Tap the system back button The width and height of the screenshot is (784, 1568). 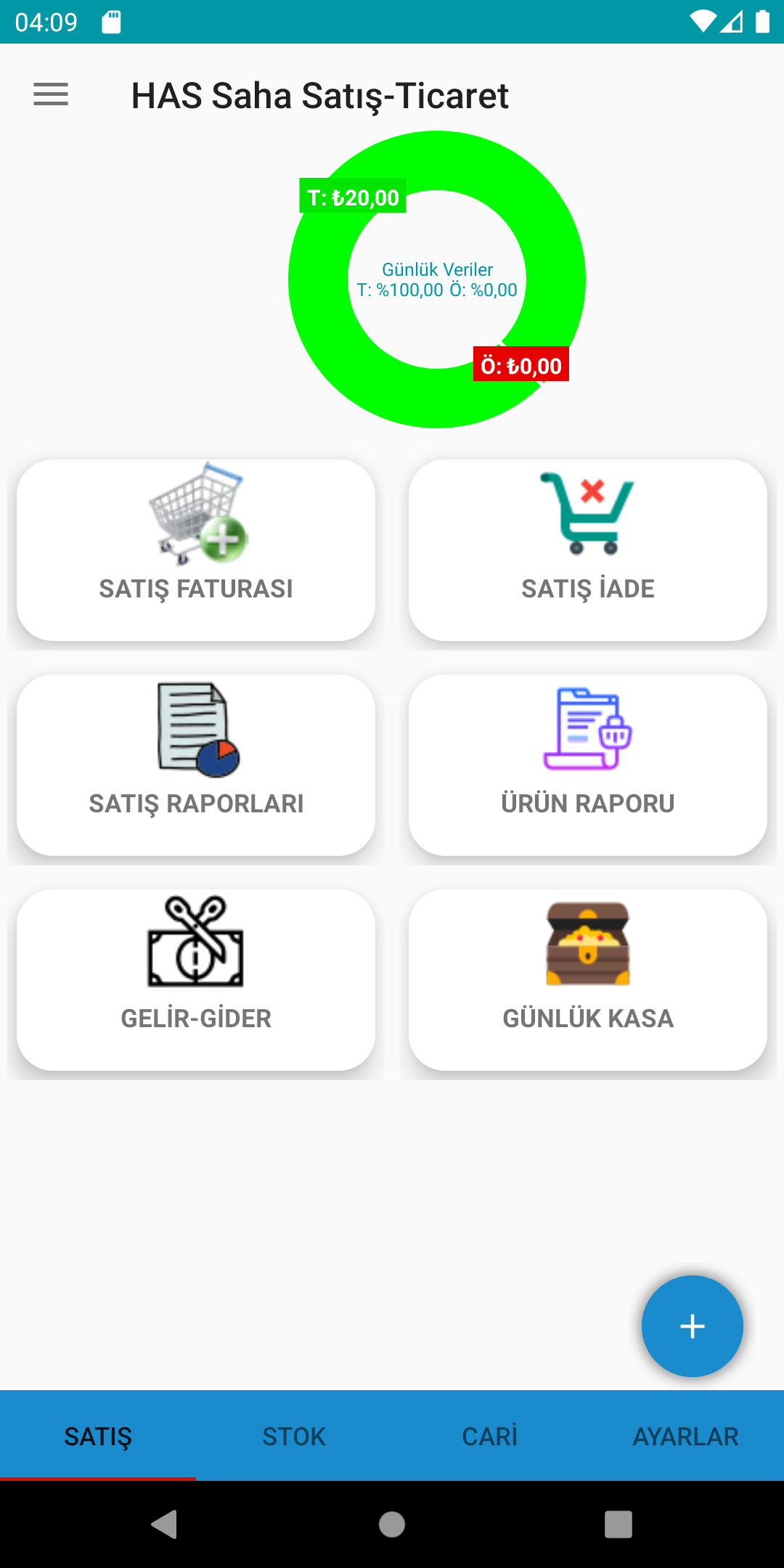pyautogui.click(x=165, y=1524)
